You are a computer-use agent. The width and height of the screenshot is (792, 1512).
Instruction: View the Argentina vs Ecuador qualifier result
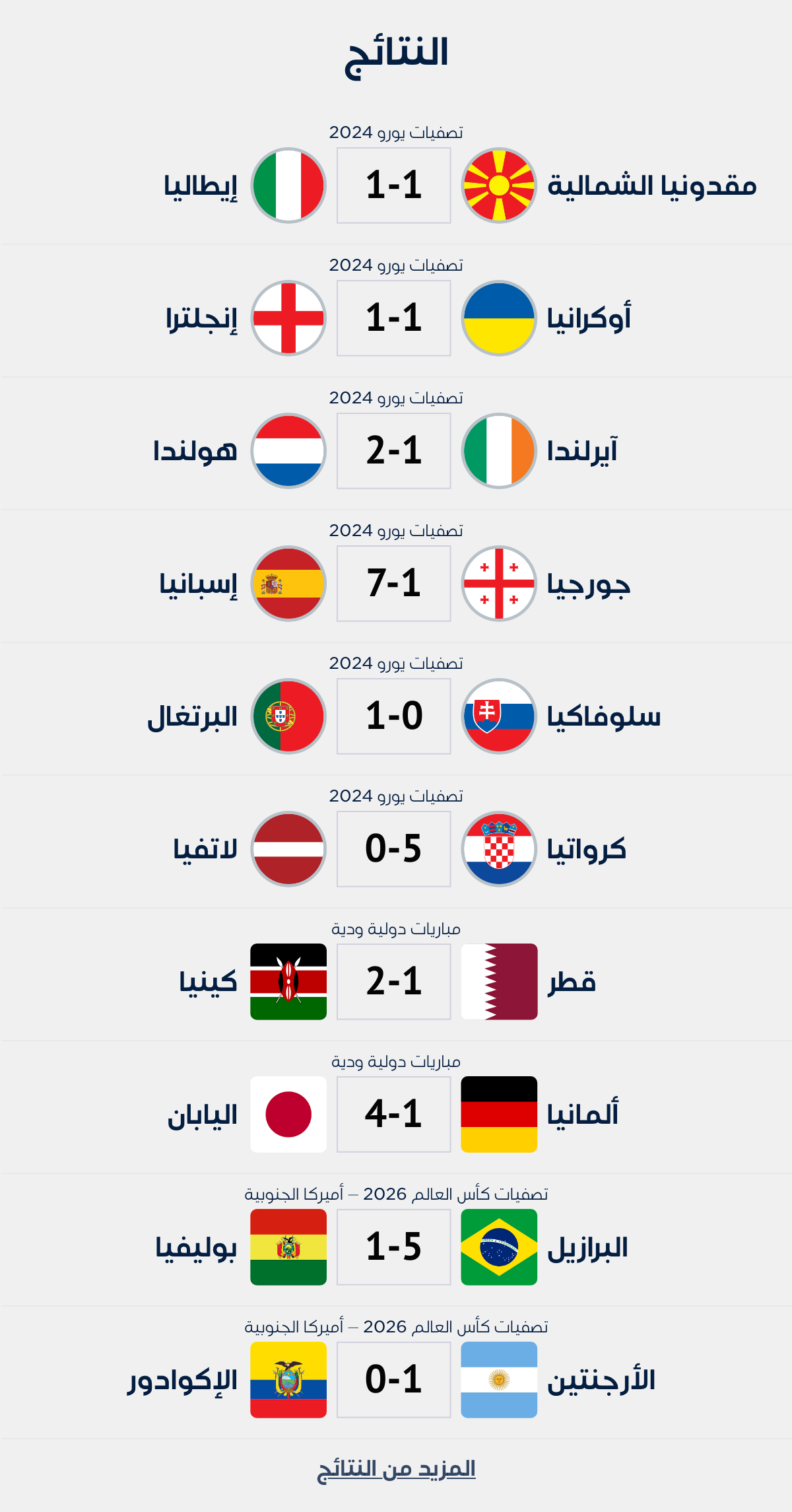click(394, 1380)
